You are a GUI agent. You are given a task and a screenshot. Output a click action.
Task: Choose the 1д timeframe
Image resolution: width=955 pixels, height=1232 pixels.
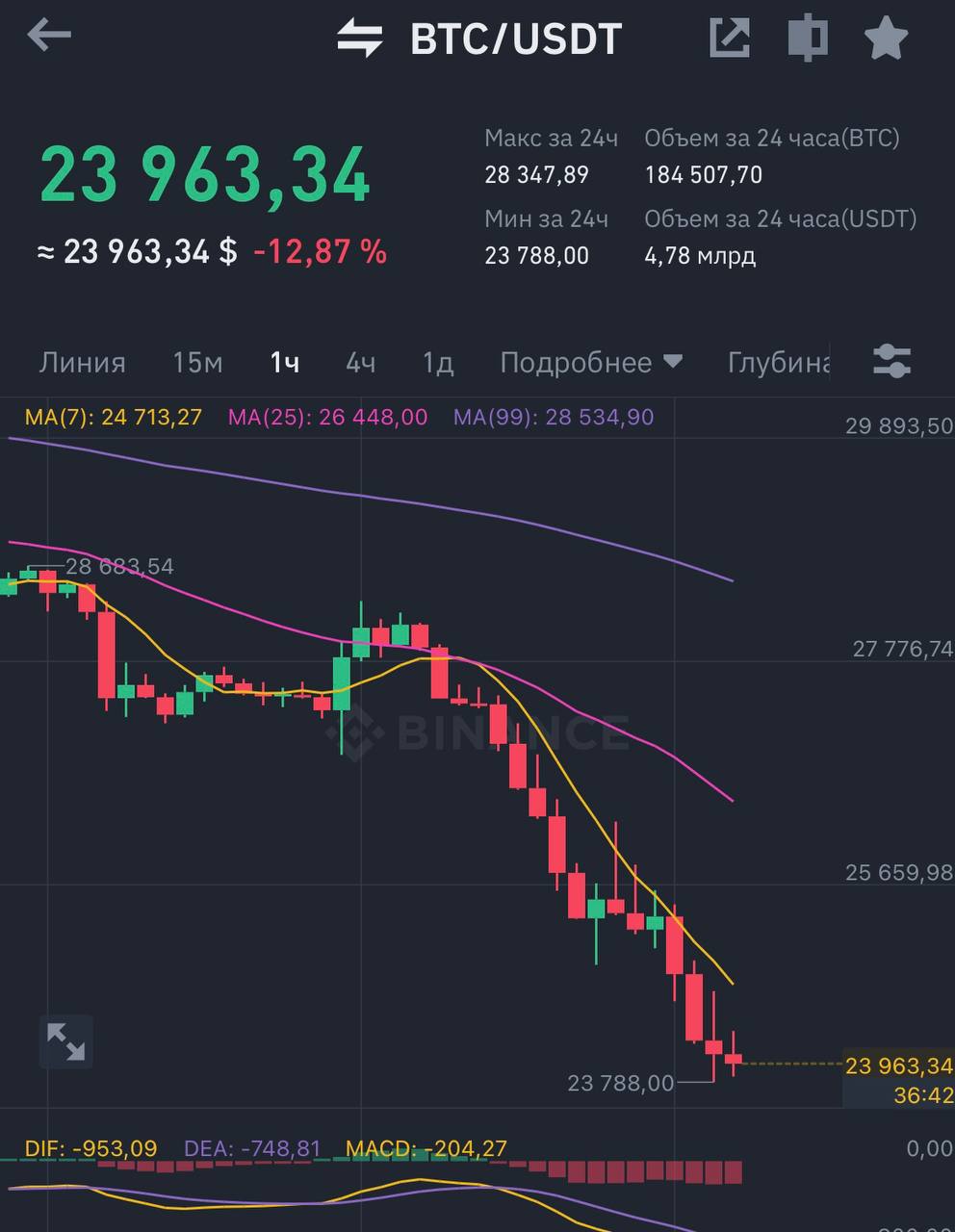(438, 362)
